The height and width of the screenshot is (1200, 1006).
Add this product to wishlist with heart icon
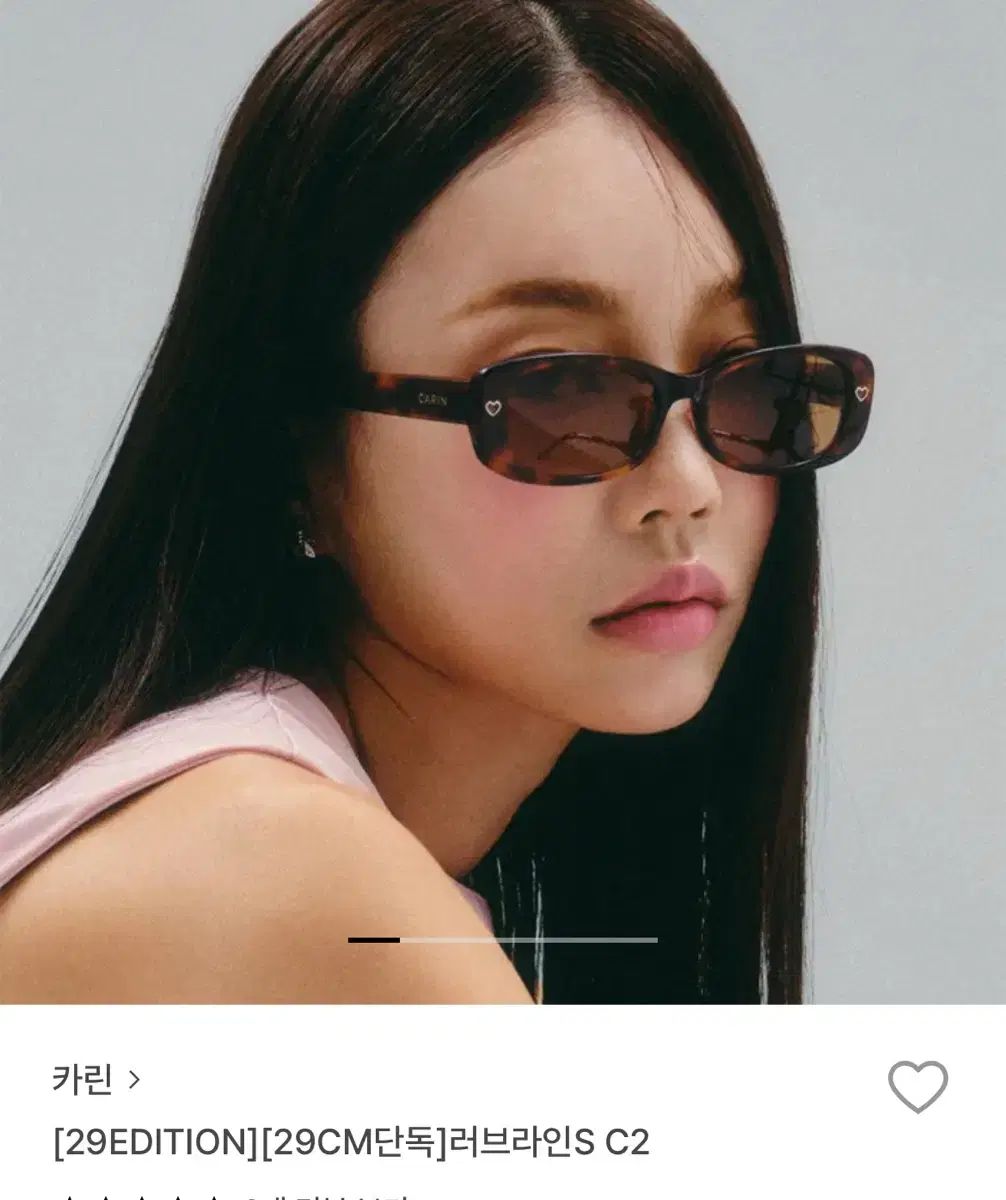(x=917, y=1086)
